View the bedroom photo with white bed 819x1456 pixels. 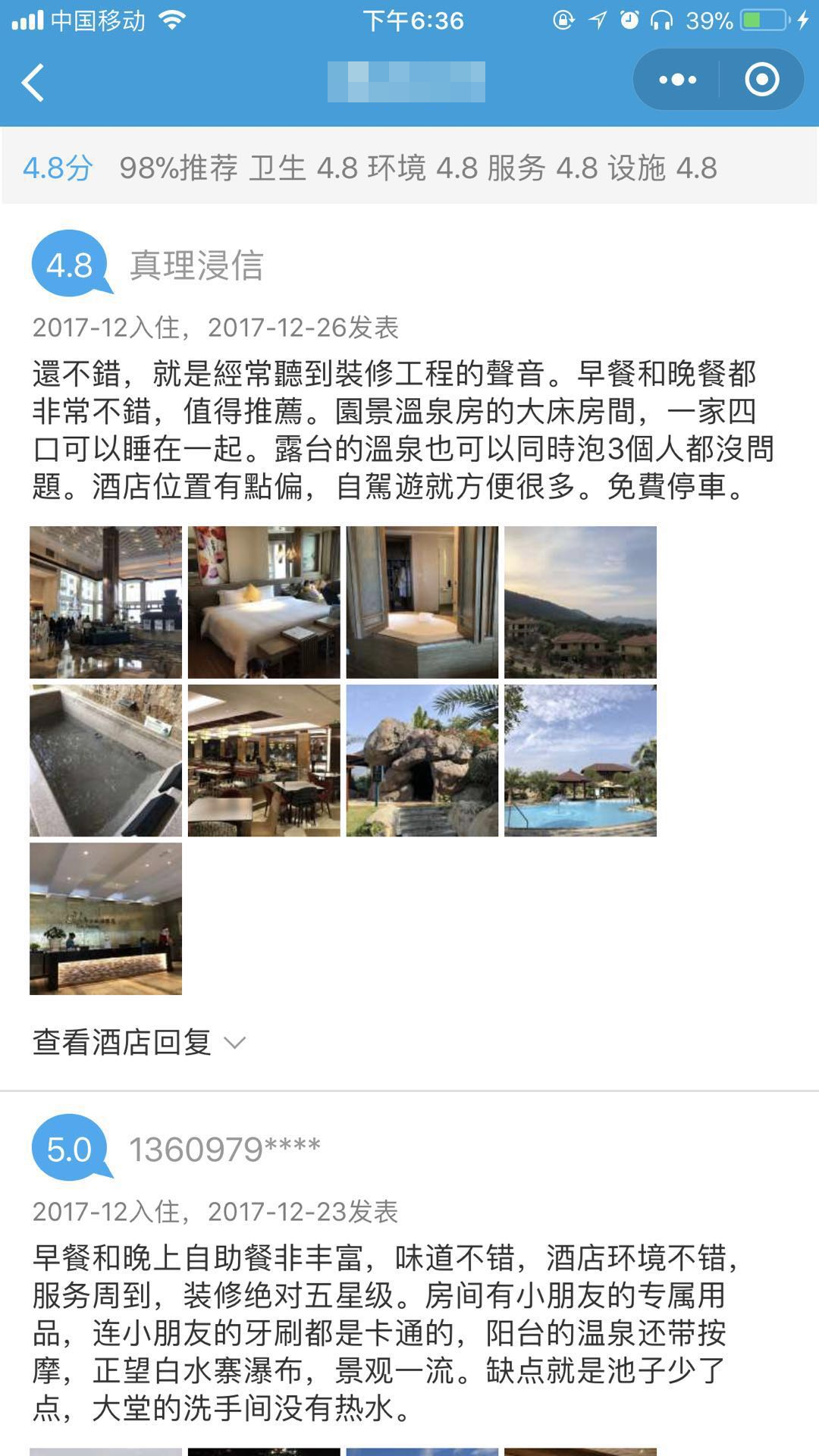point(264,602)
